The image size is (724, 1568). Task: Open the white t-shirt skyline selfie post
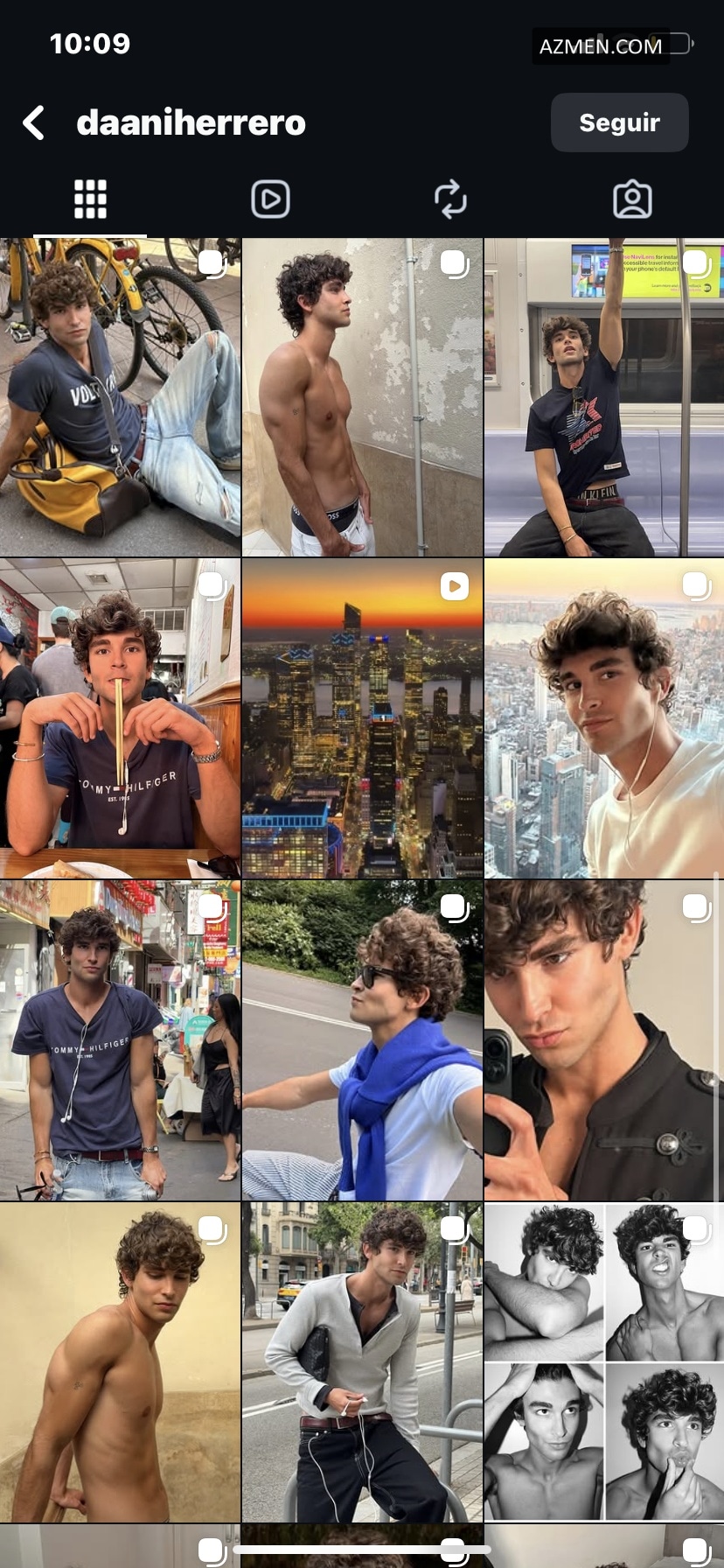pyautogui.click(x=604, y=718)
